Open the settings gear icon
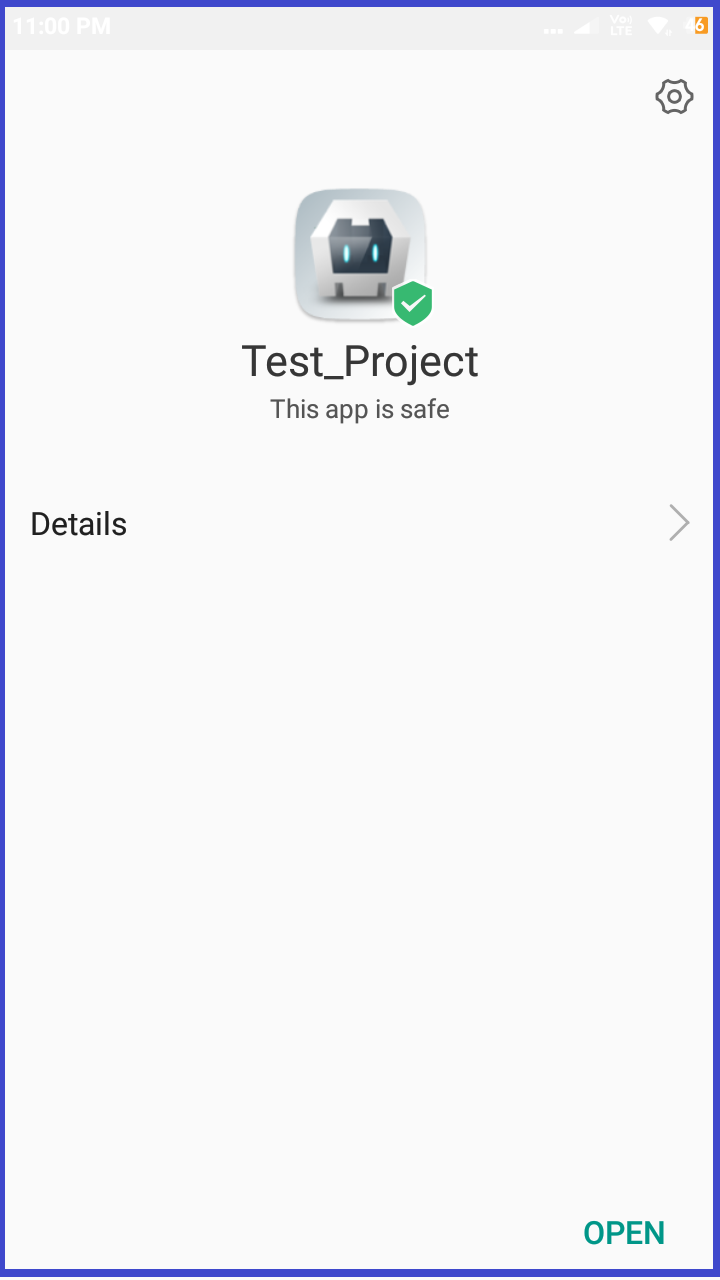Image resolution: width=720 pixels, height=1280 pixels. tap(674, 97)
